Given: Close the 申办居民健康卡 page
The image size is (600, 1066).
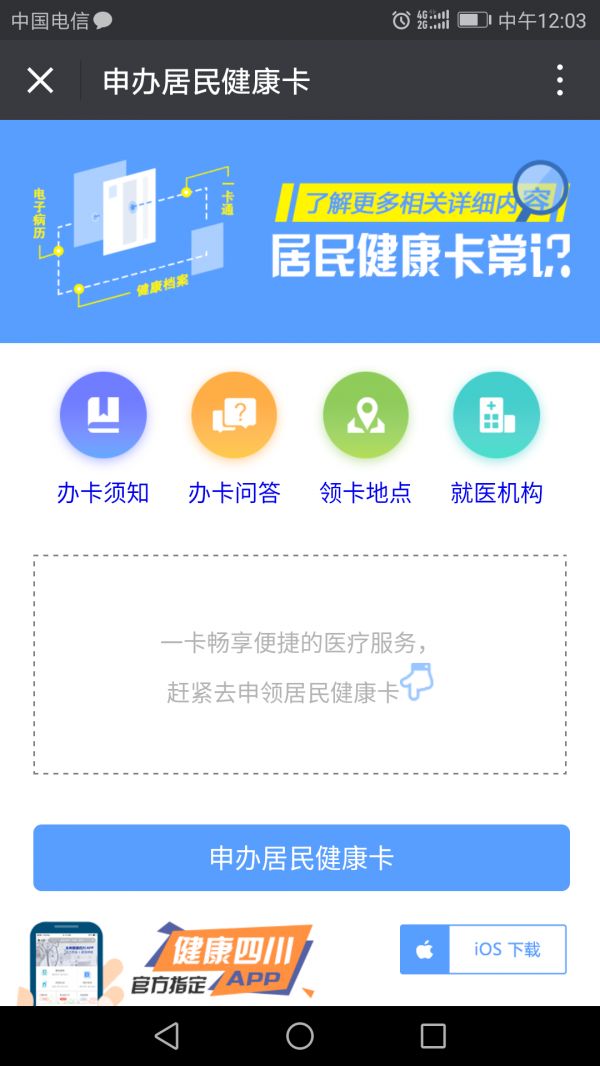Looking at the screenshot, I should [x=40, y=80].
